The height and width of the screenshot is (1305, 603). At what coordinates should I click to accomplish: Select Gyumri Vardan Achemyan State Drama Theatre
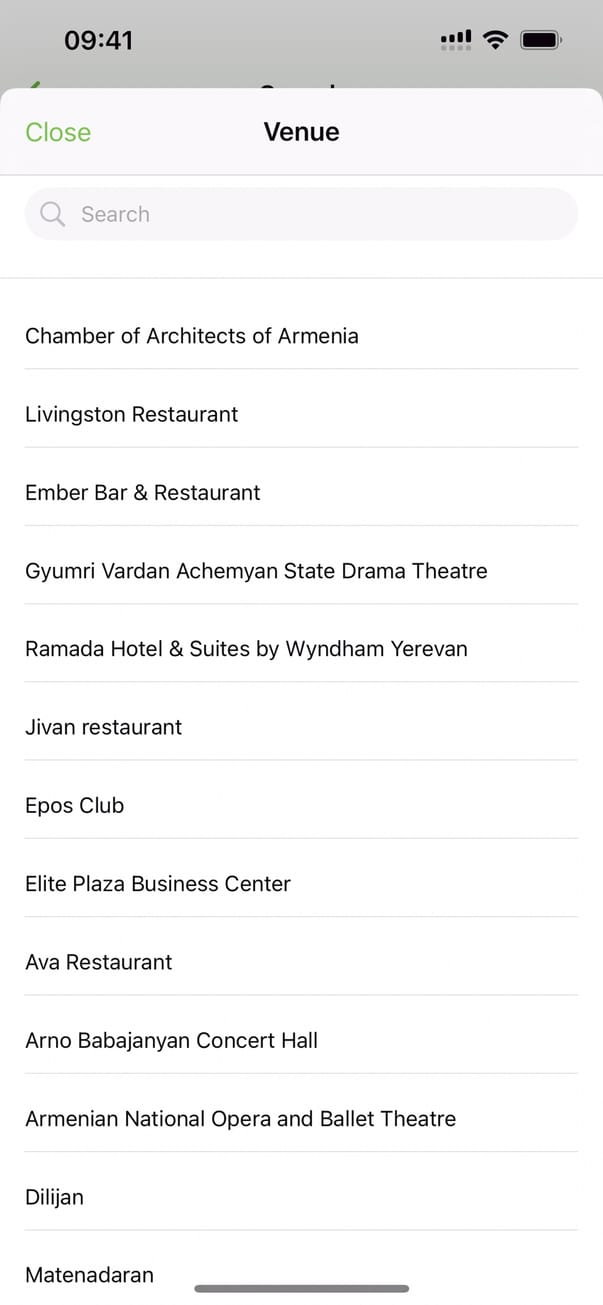[x=256, y=571]
